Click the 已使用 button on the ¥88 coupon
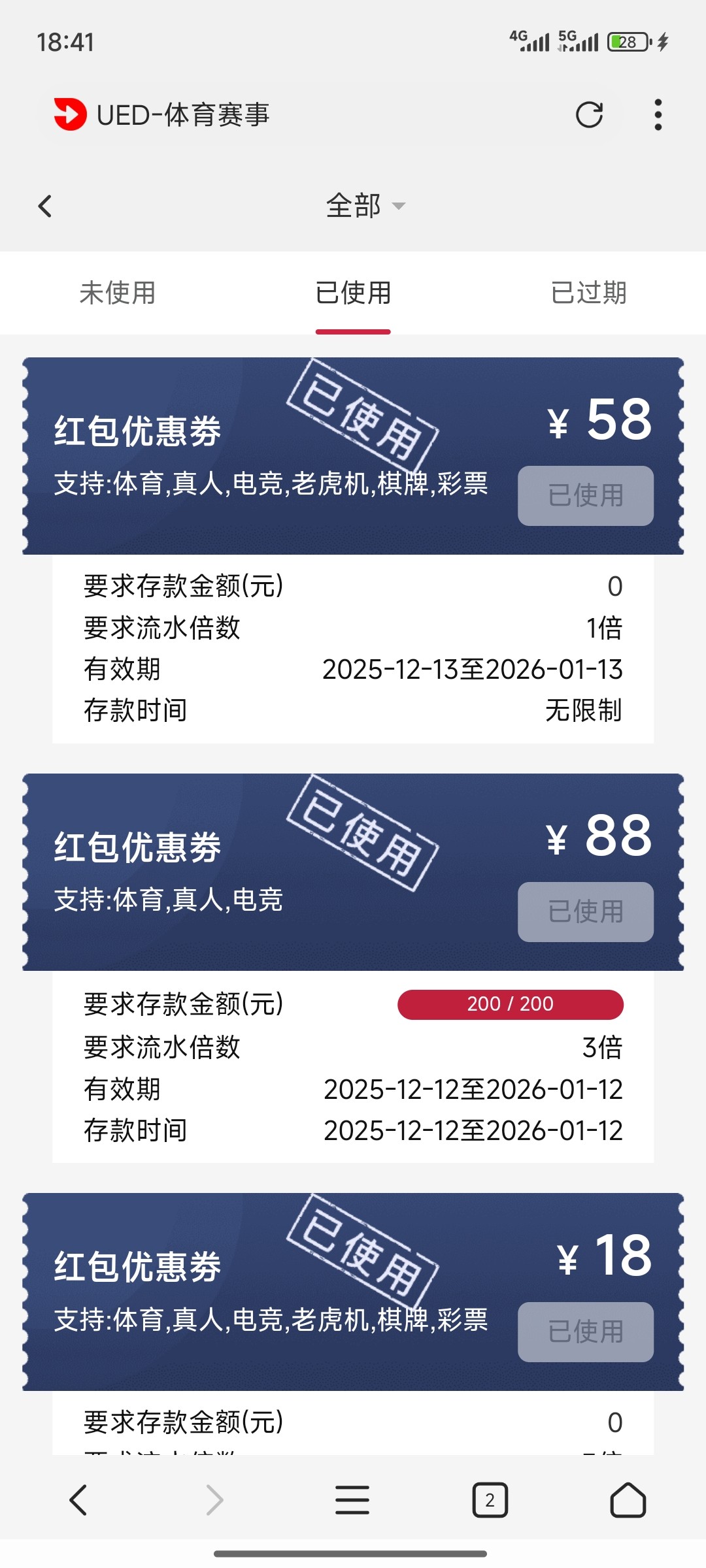This screenshot has width=706, height=1568. coord(585,912)
